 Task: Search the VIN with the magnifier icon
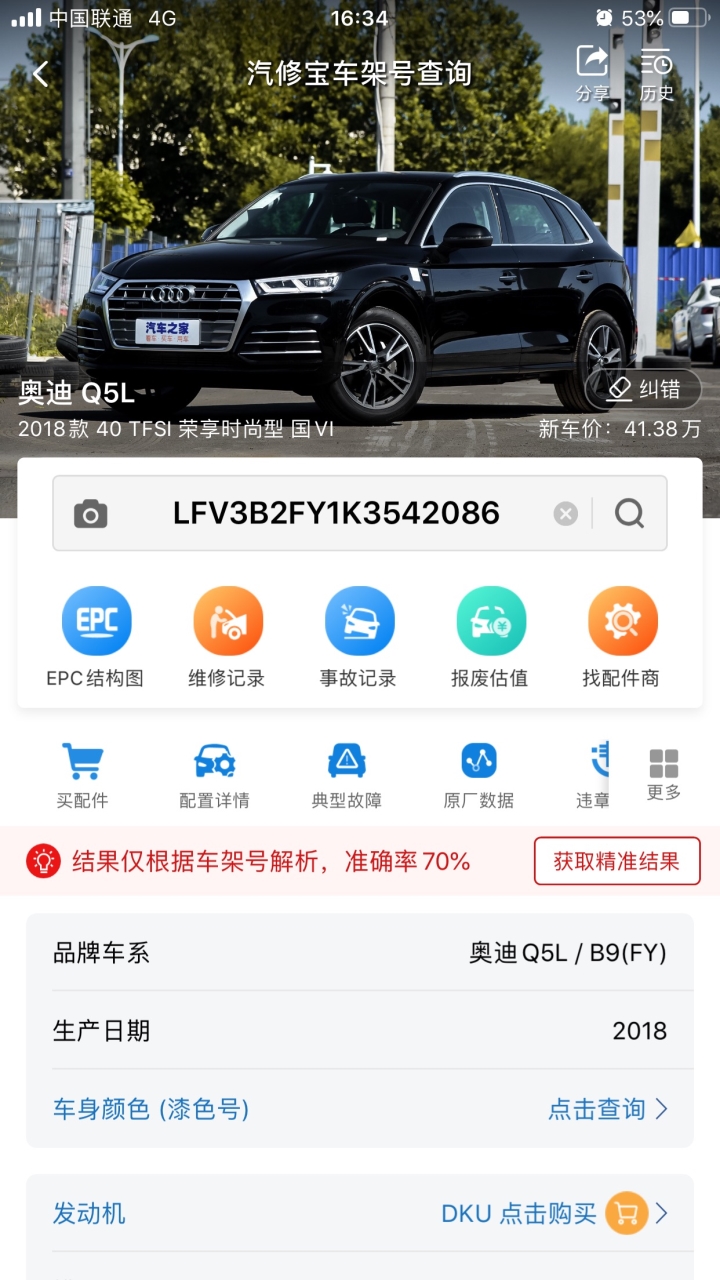[x=630, y=514]
